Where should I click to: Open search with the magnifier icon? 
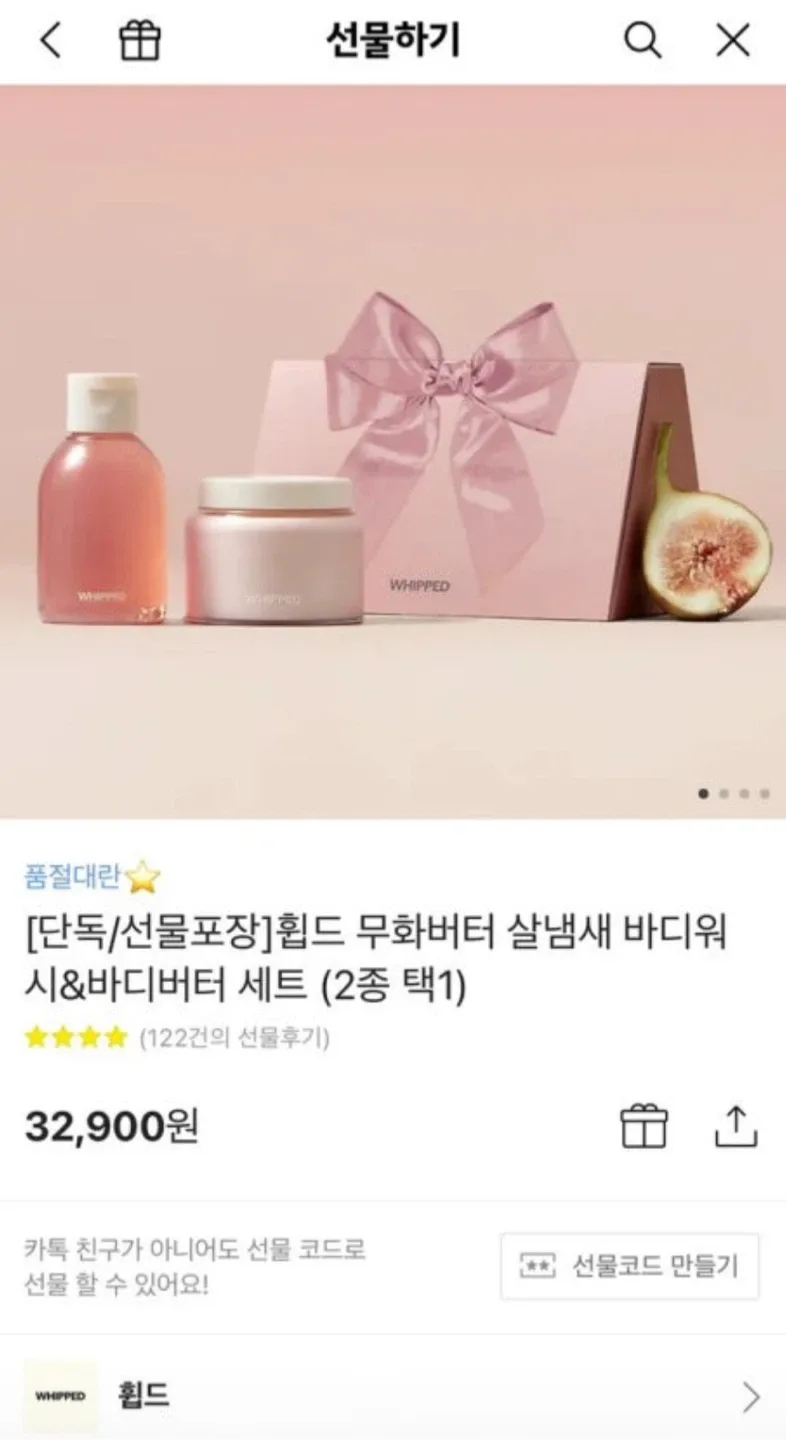pos(642,41)
